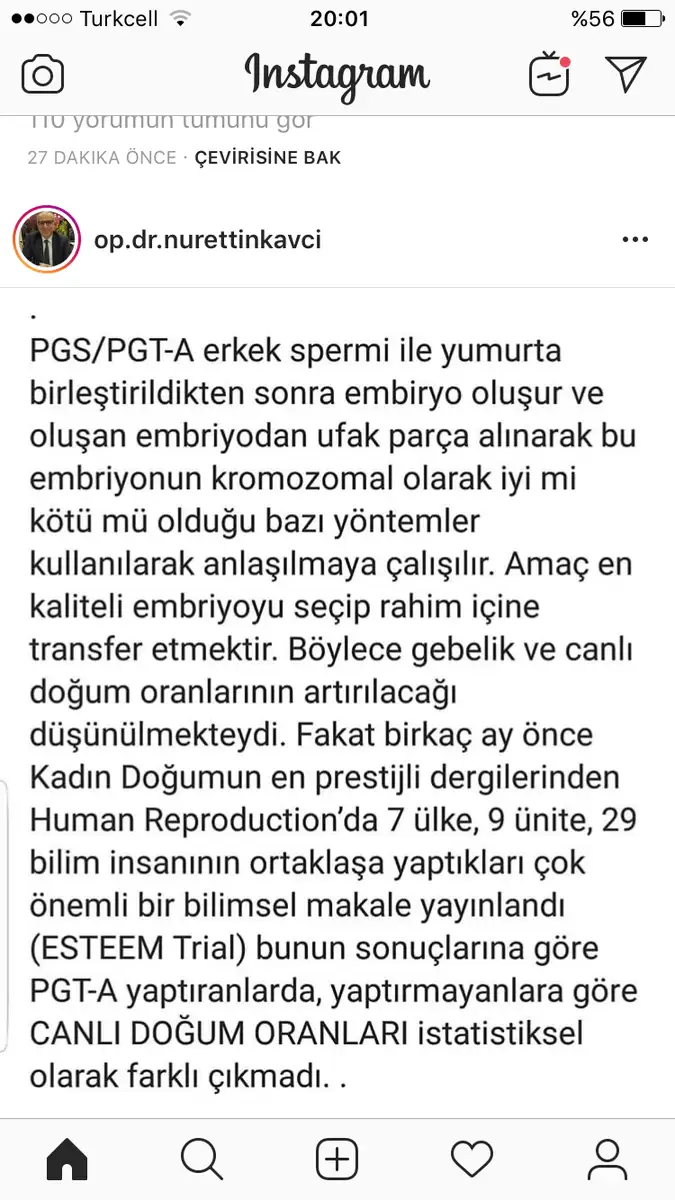Open direct messages paper plane
The height and width of the screenshot is (1200, 675).
point(626,75)
